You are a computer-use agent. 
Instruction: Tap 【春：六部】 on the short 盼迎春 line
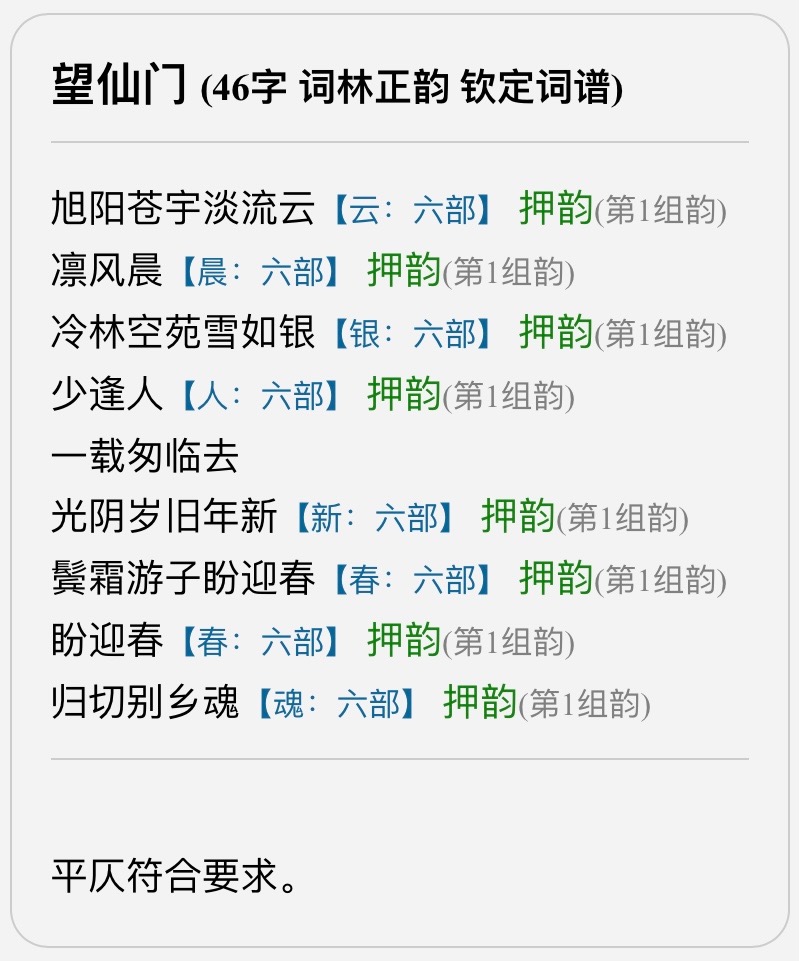(261, 642)
